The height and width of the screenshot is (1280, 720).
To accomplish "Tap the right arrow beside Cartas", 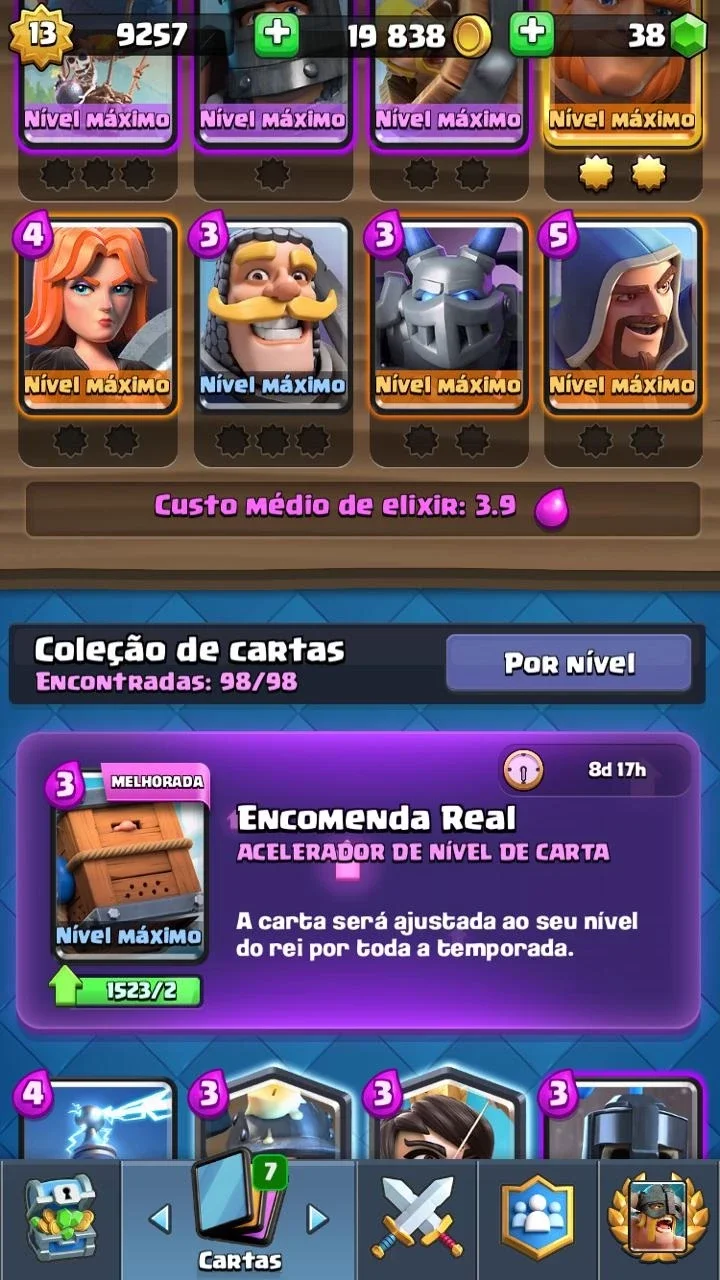I will click(317, 1218).
